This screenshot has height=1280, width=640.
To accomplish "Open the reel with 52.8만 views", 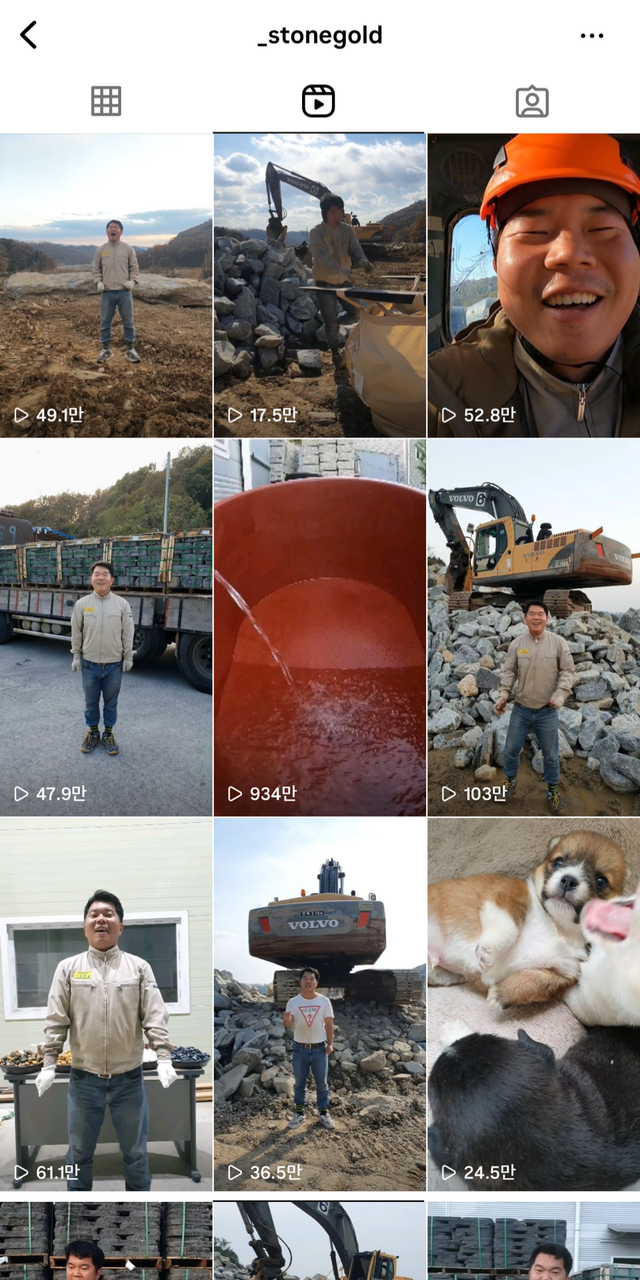I will pyautogui.click(x=534, y=286).
